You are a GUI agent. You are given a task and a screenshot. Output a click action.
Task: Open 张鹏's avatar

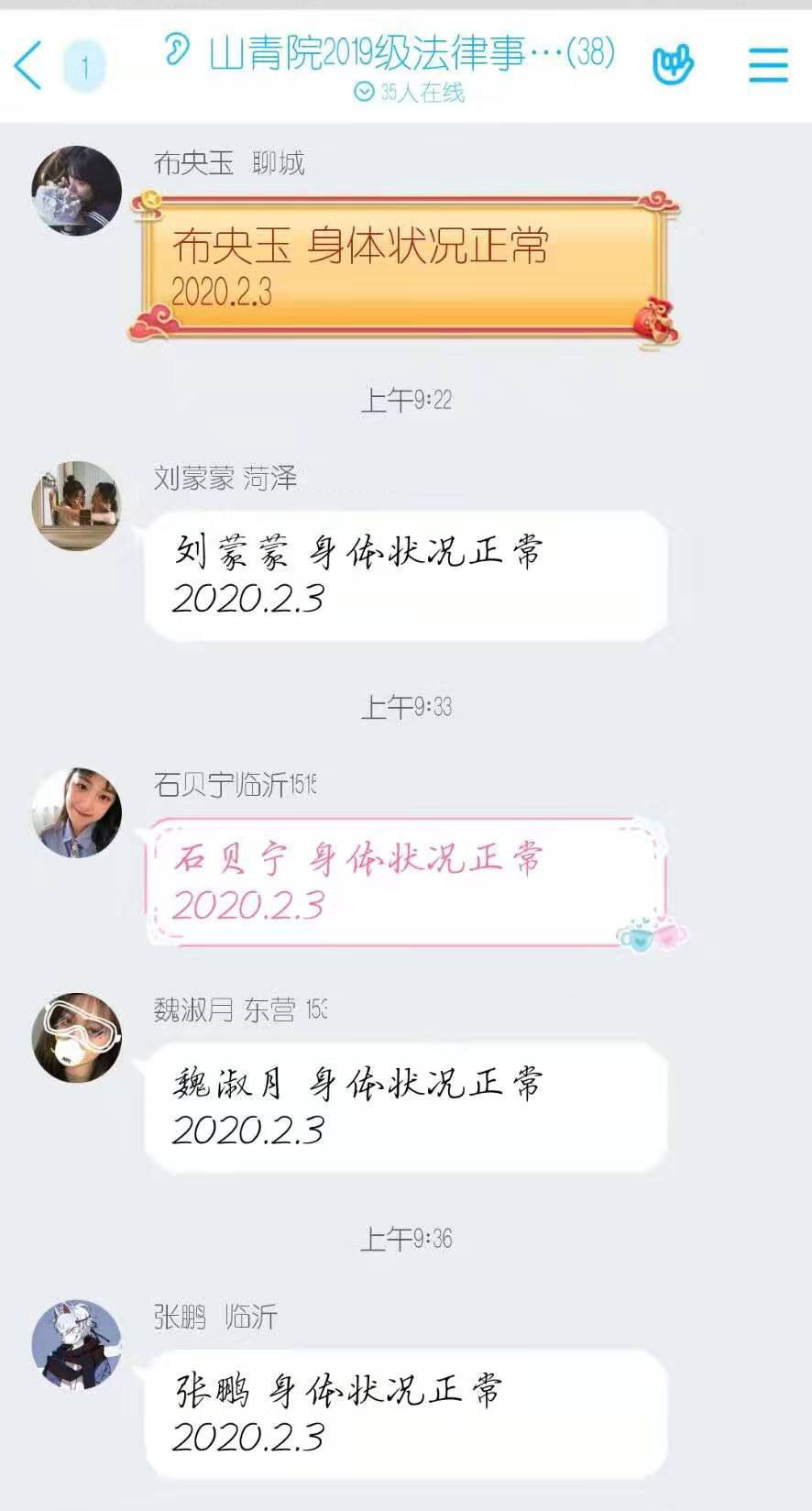77,1344
